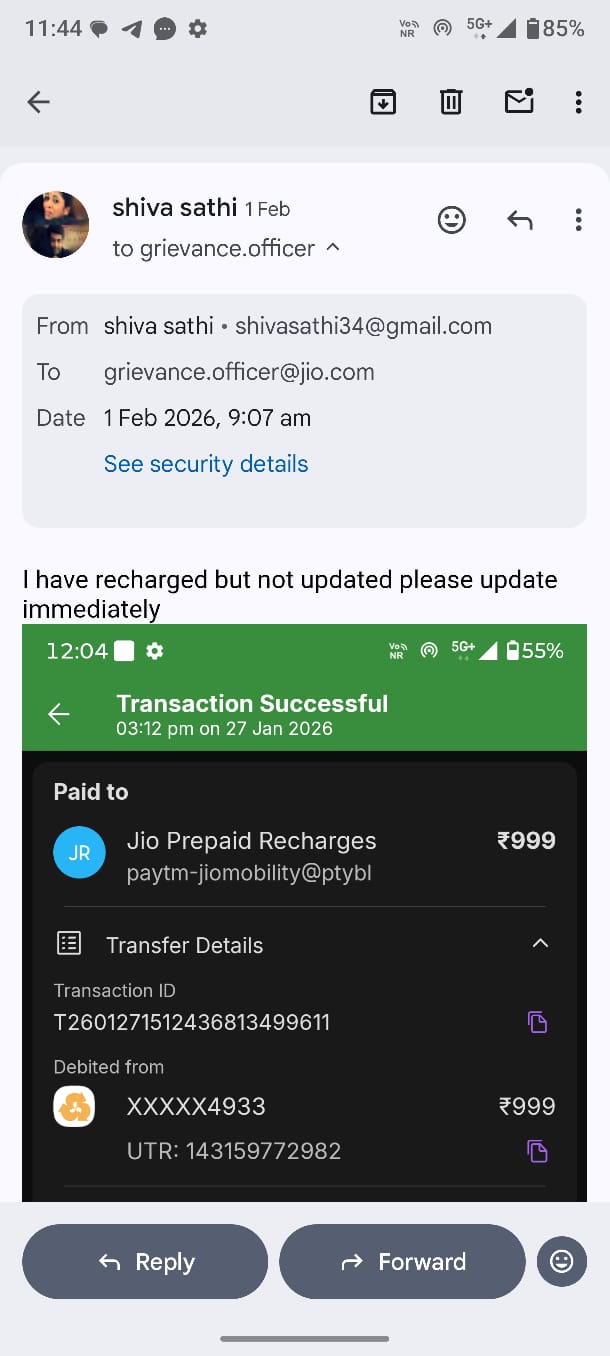Image resolution: width=610 pixels, height=1356 pixels.
Task: Delete this email
Action: pyautogui.click(x=451, y=101)
